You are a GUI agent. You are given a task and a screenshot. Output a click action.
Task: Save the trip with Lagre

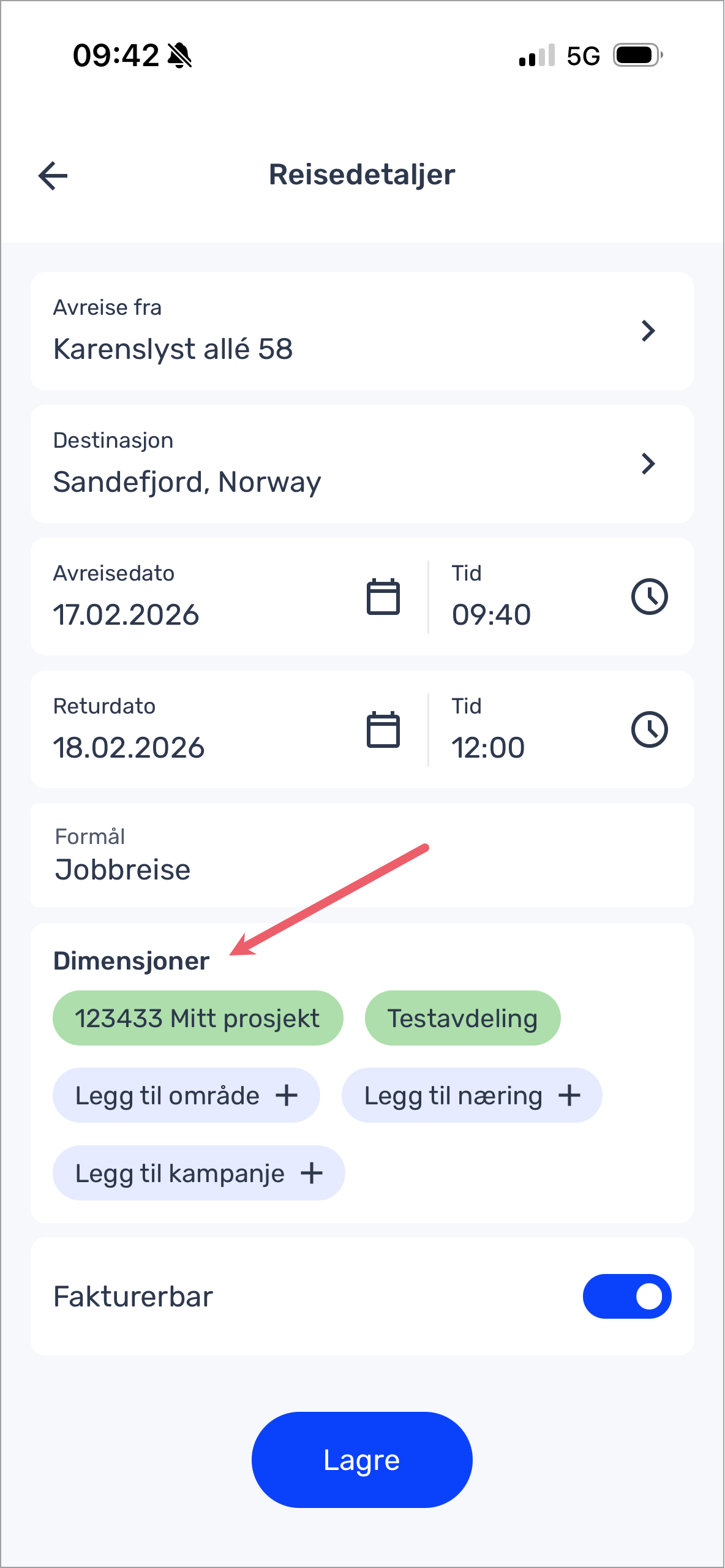click(361, 1460)
